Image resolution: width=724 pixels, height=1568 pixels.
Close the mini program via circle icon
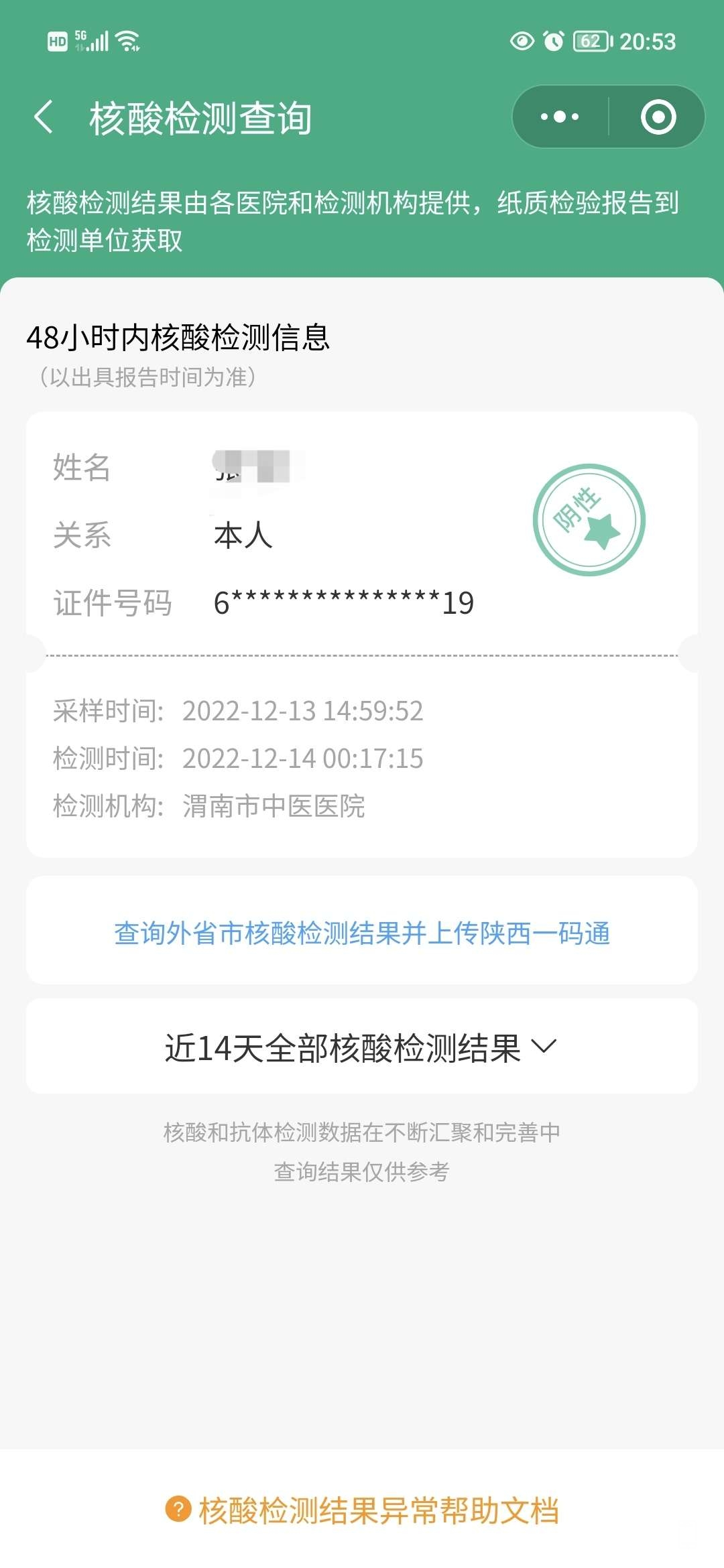click(x=658, y=117)
